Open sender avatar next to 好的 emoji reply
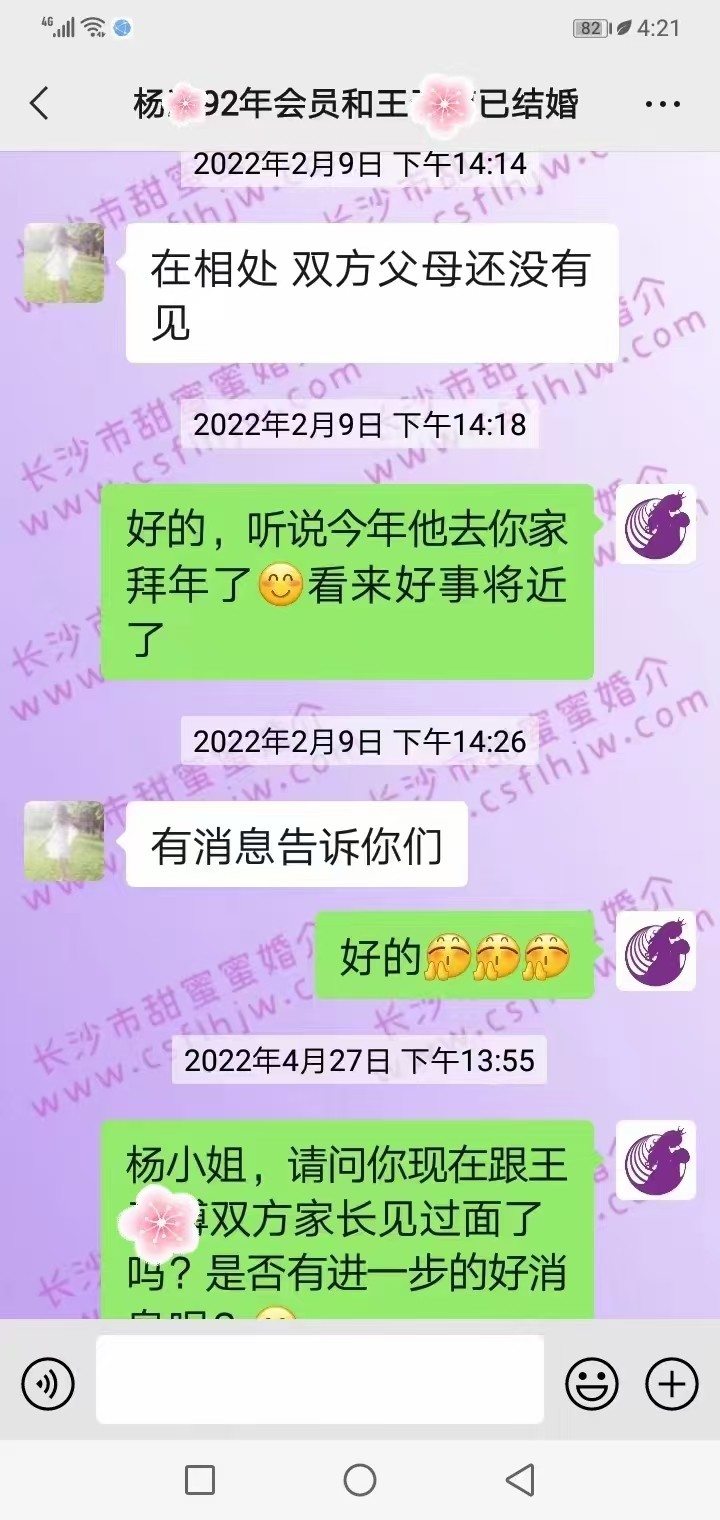This screenshot has height=1520, width=720. pyautogui.click(x=655, y=951)
